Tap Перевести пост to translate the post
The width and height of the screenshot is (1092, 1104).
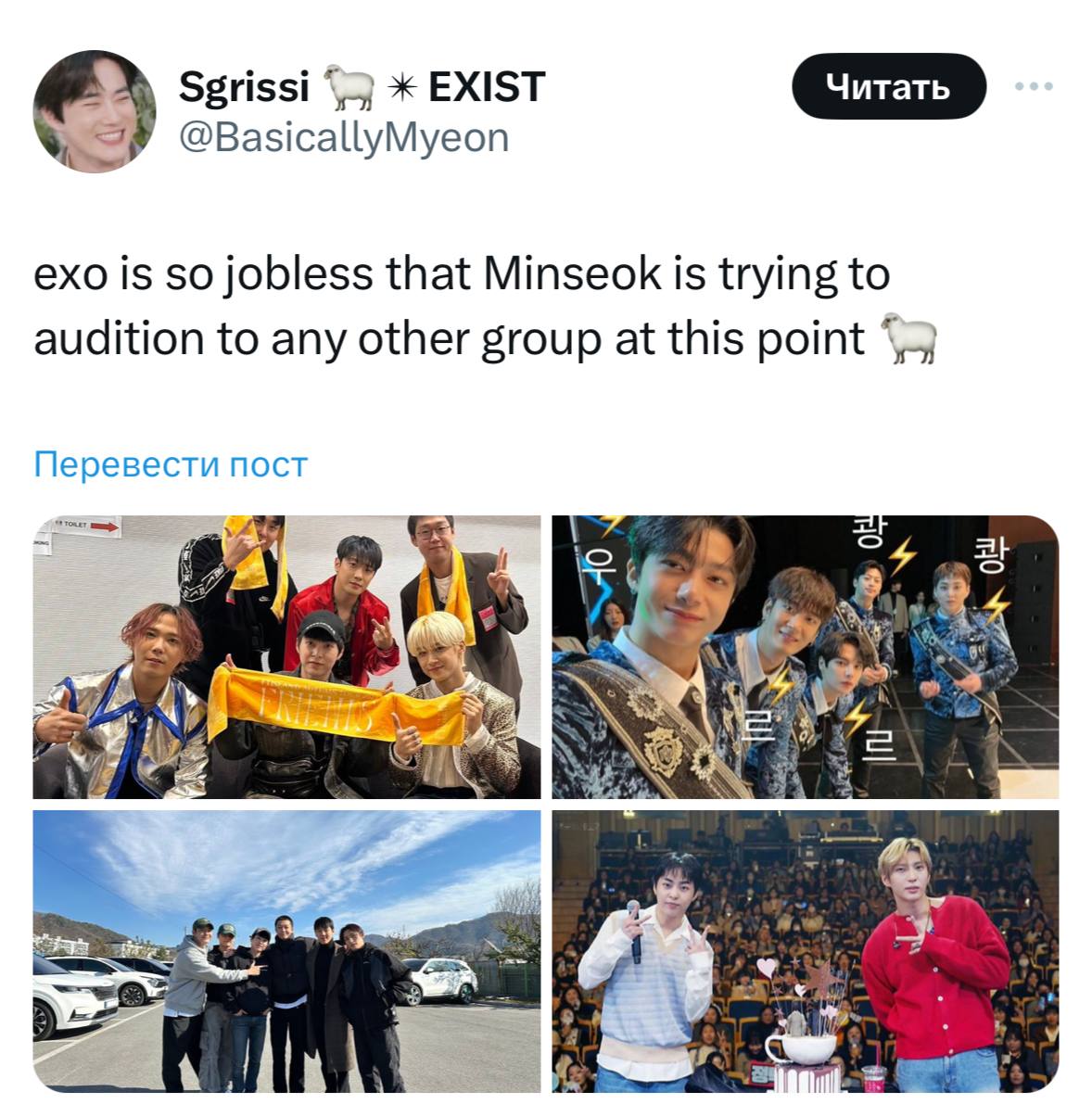click(x=171, y=463)
